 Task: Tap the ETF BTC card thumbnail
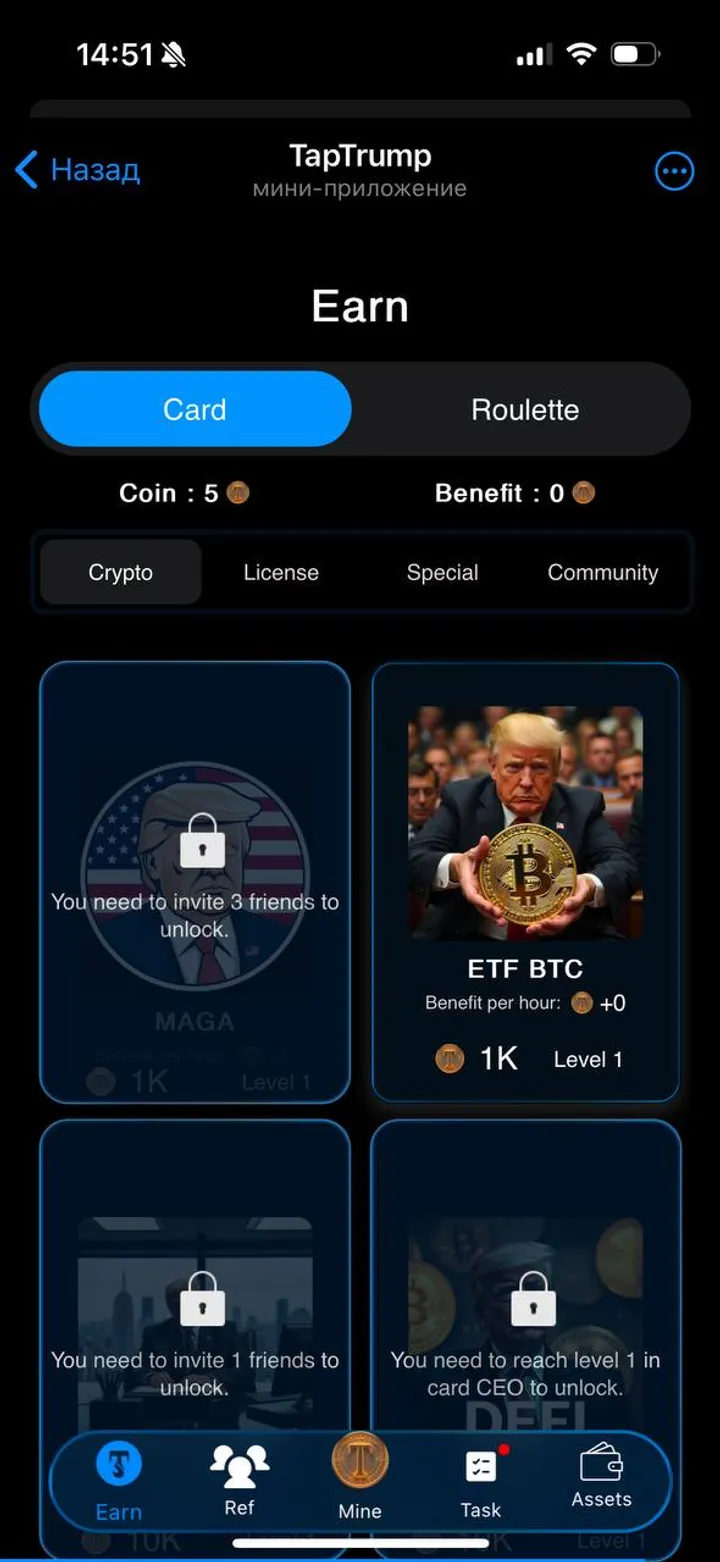point(527,822)
